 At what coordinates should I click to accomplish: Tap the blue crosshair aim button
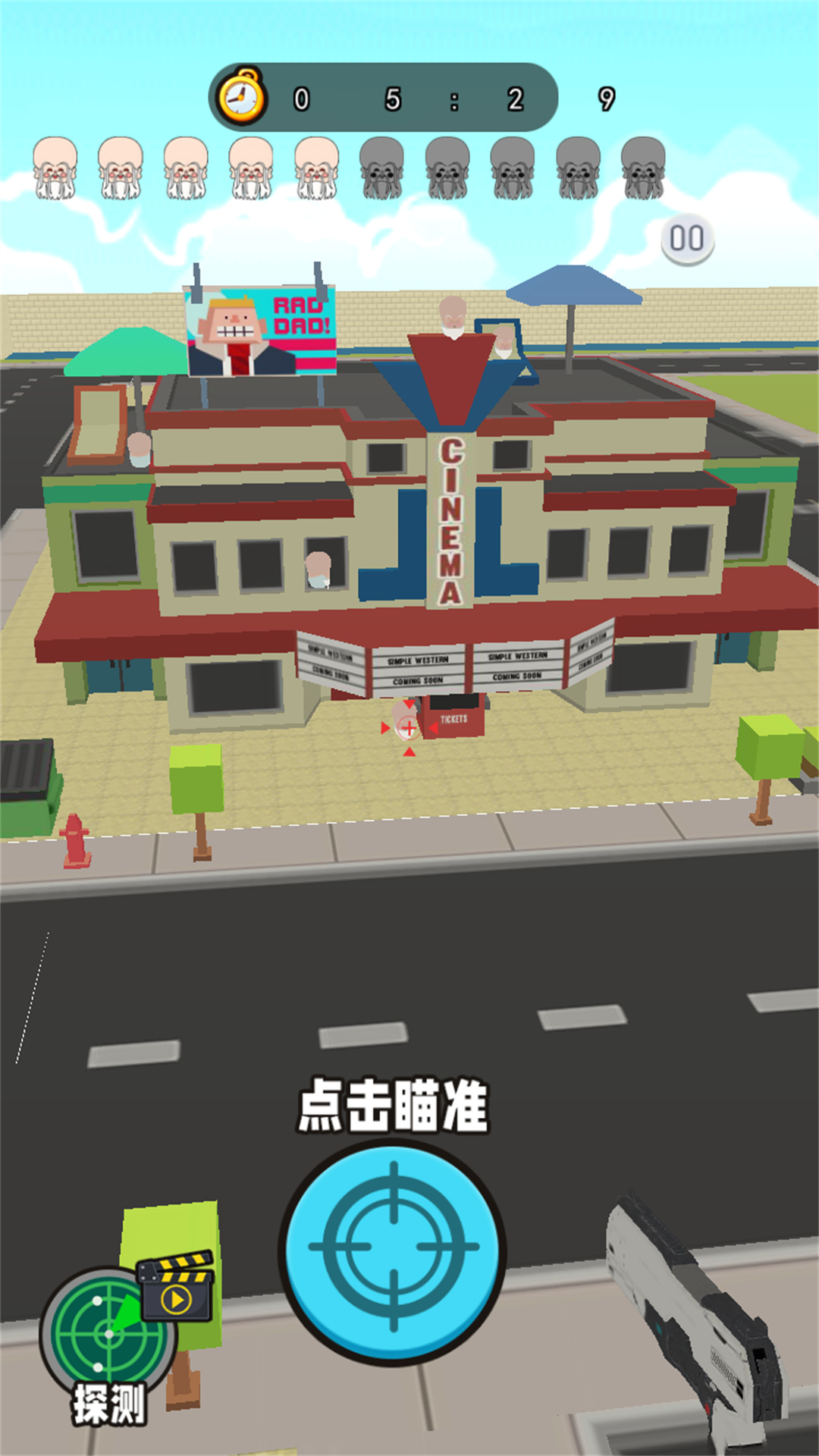pos(393,1247)
